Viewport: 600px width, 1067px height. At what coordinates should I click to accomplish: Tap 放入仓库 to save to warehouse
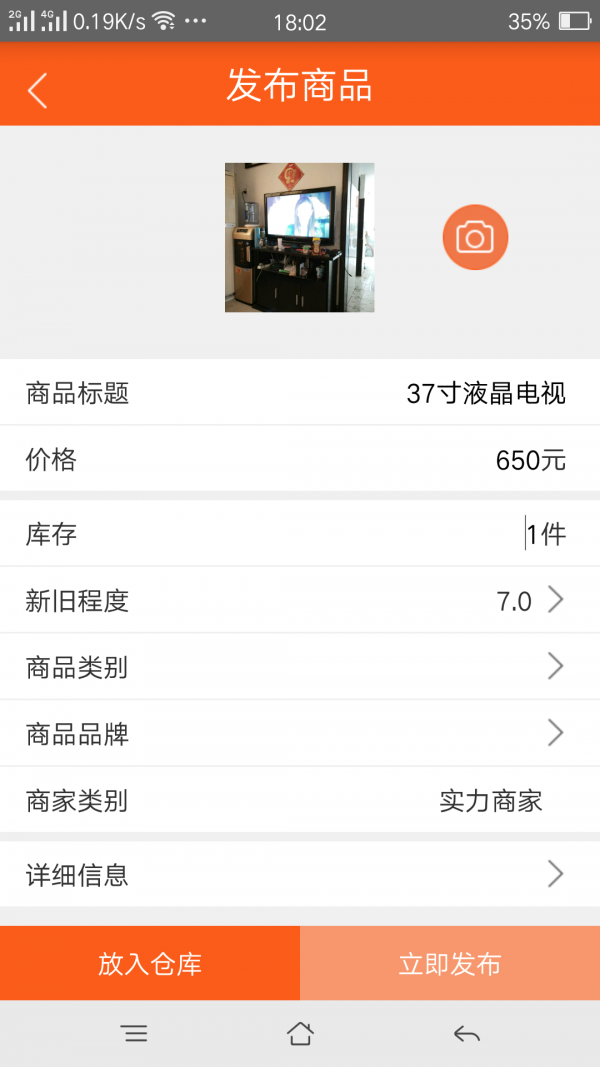coord(150,963)
